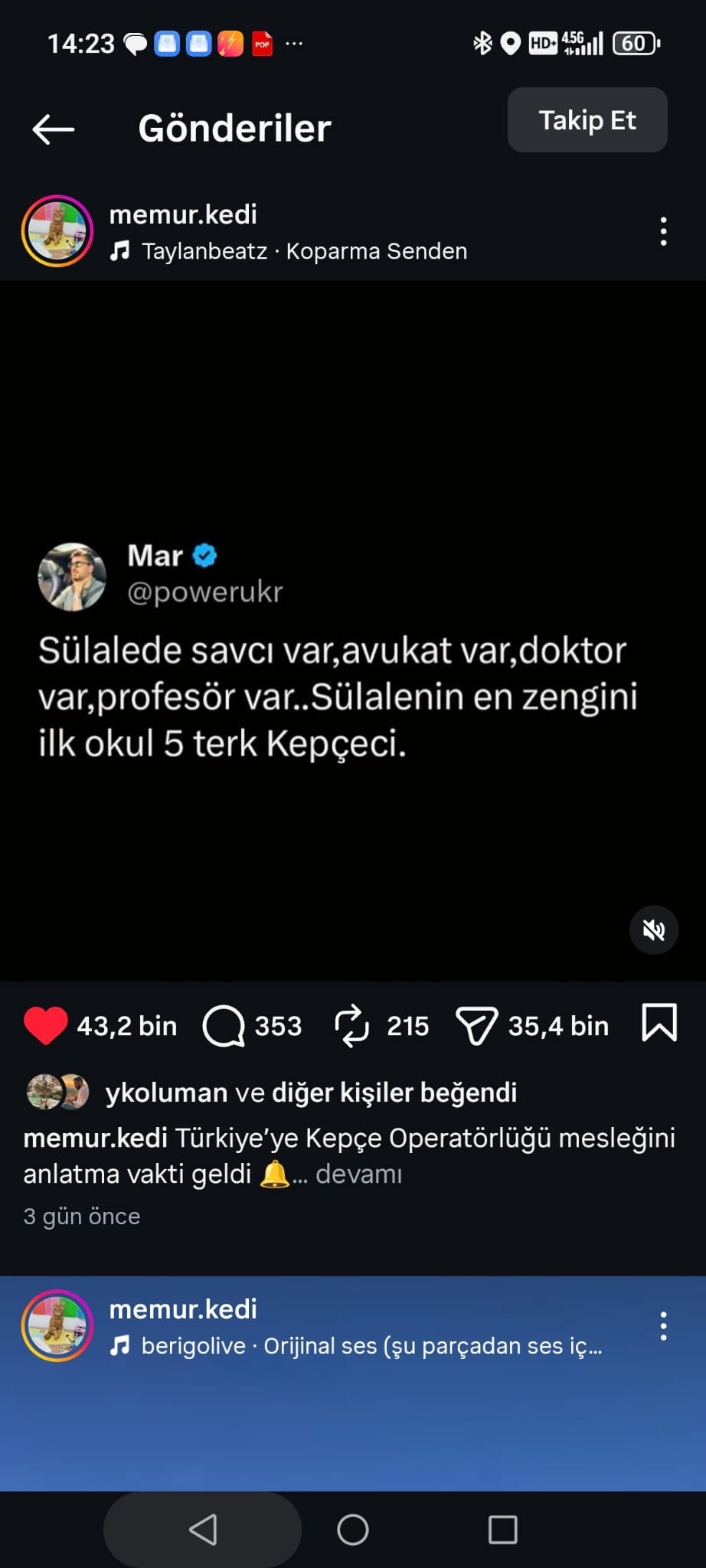706x1568 pixels.
Task: Open the comments with 353 replies
Action: (x=224, y=1026)
